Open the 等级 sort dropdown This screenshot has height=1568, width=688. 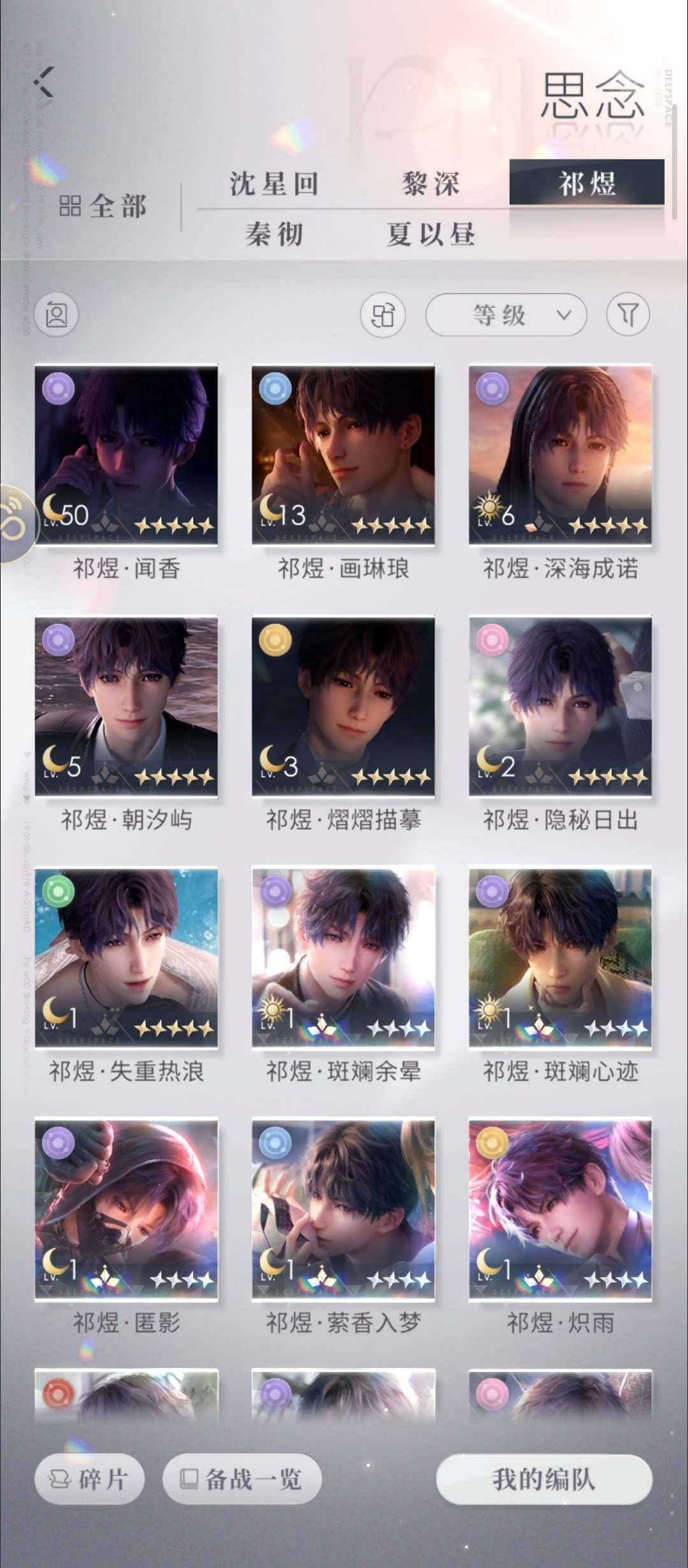point(506,315)
